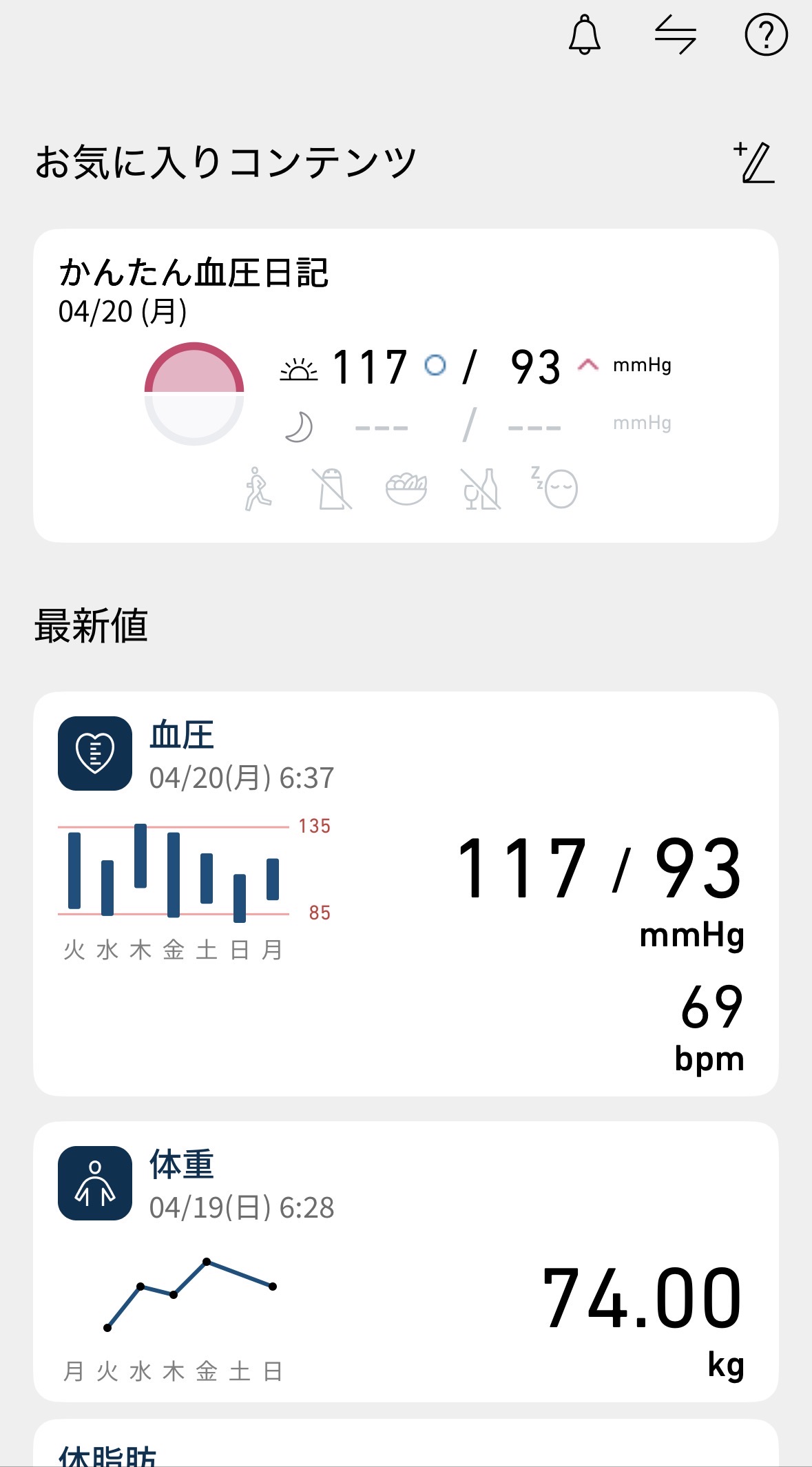Open the help question mark

coord(766,35)
